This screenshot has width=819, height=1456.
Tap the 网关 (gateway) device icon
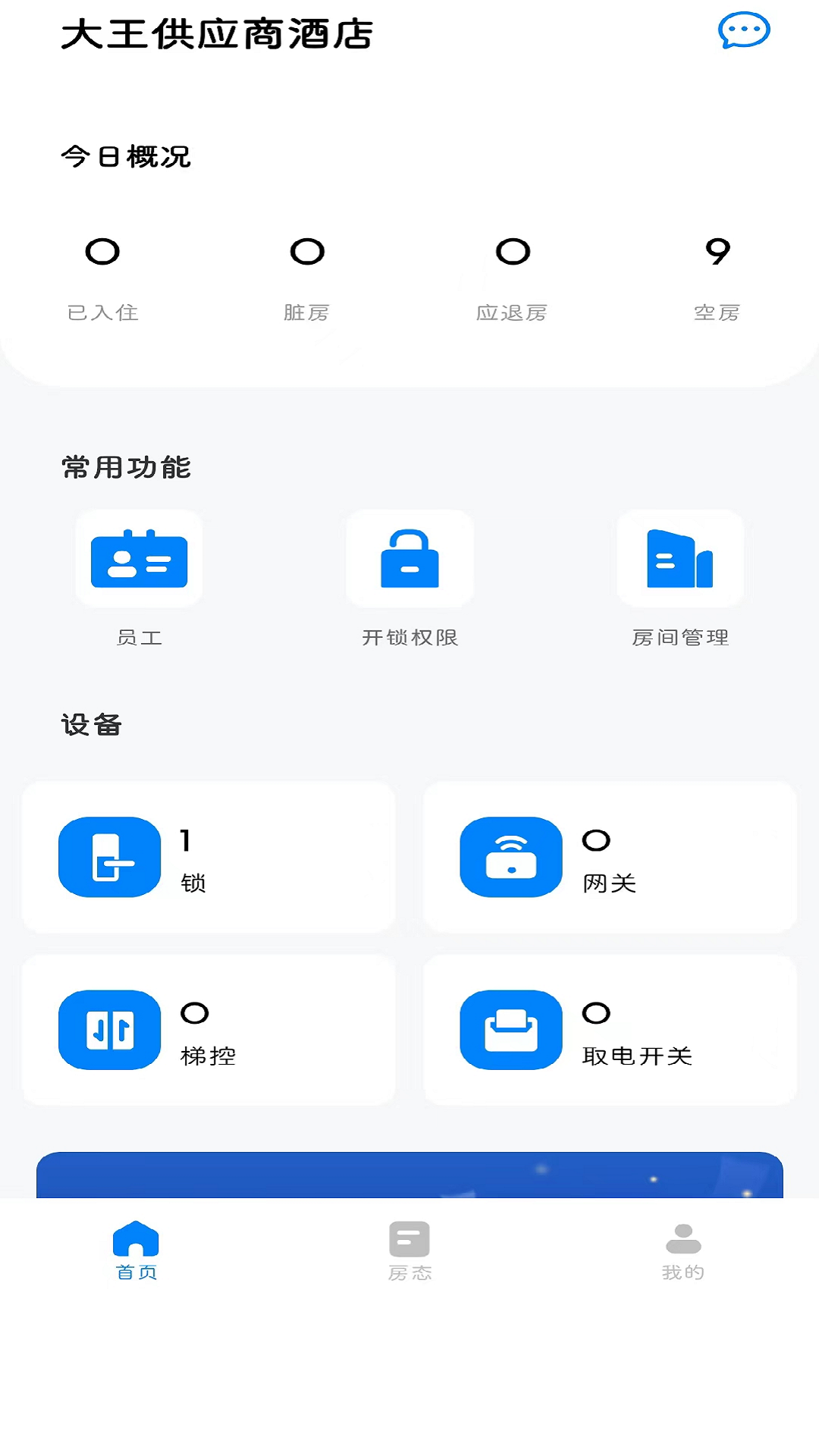[x=511, y=856]
